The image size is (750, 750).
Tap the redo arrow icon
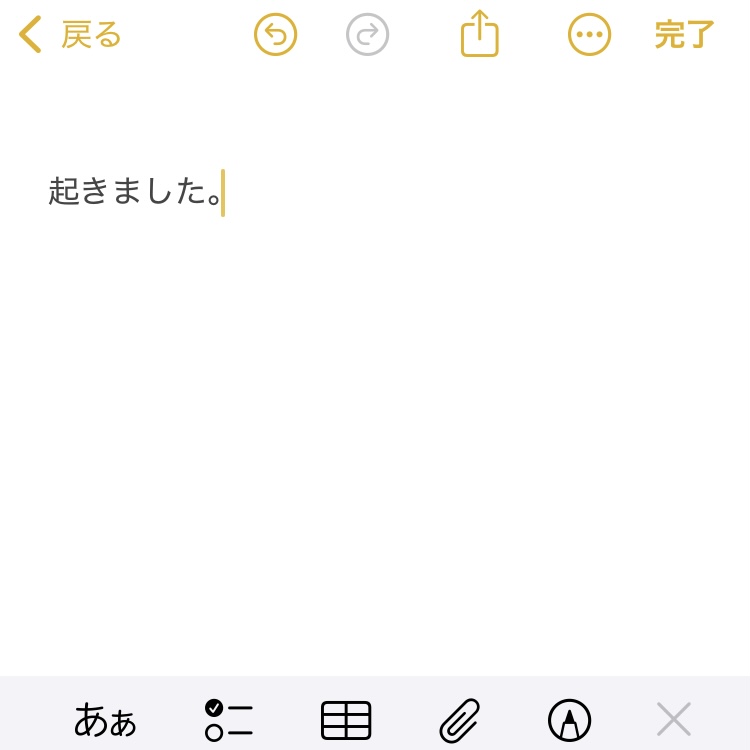[x=368, y=35]
